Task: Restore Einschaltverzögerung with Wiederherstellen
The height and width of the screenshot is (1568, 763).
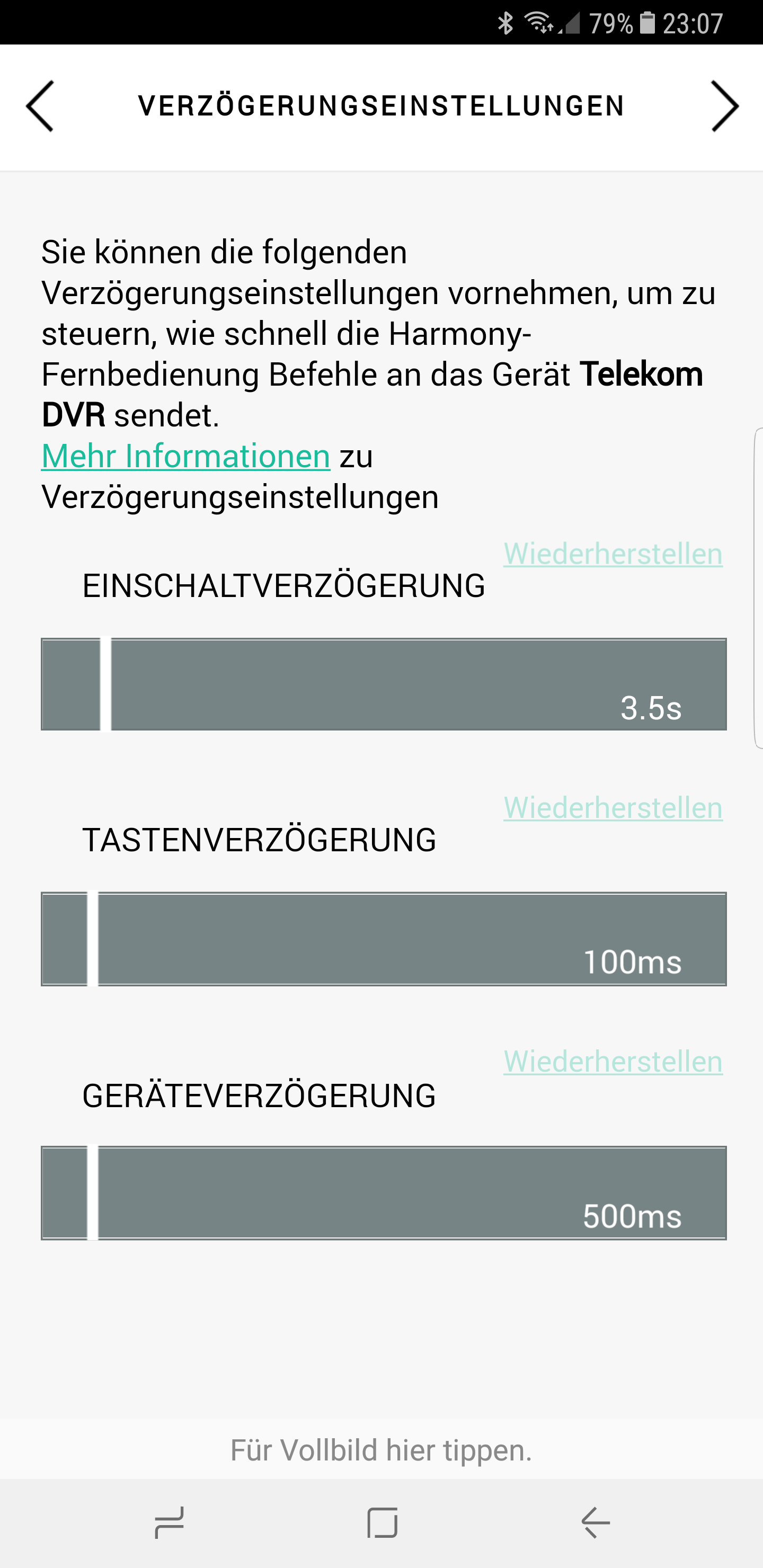Action: [613, 554]
